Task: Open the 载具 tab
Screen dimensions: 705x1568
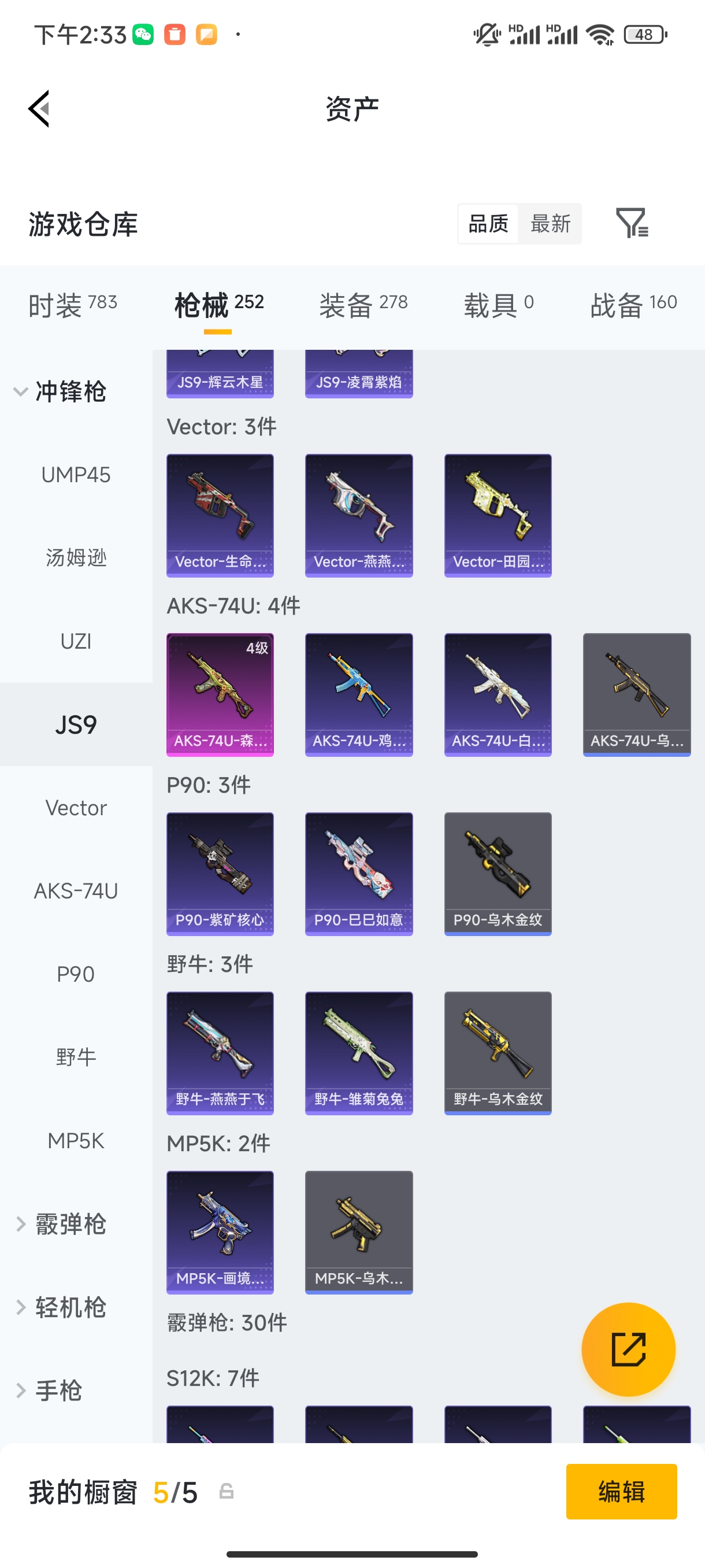Action: tap(498, 304)
